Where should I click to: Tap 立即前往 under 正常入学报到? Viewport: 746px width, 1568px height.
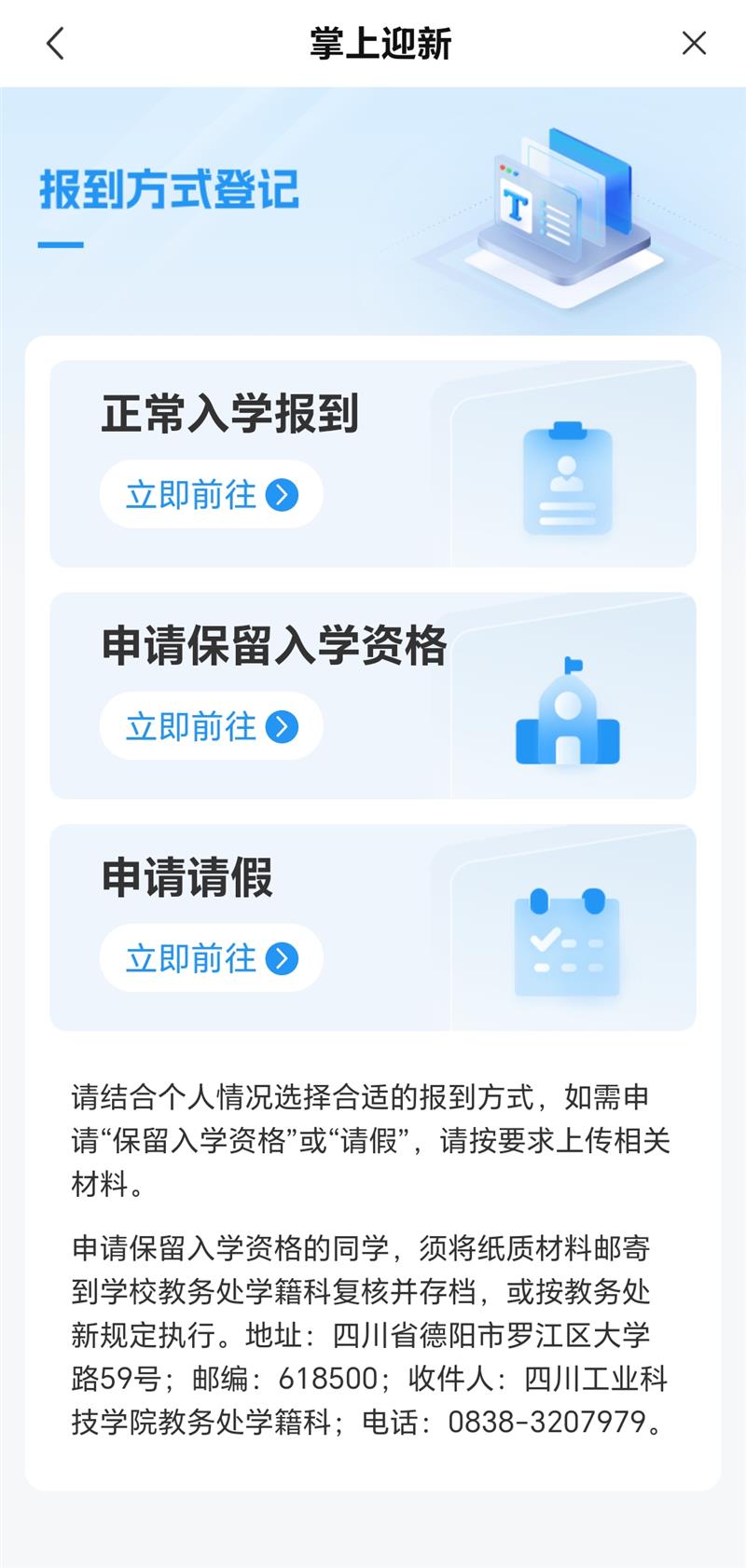(212, 494)
